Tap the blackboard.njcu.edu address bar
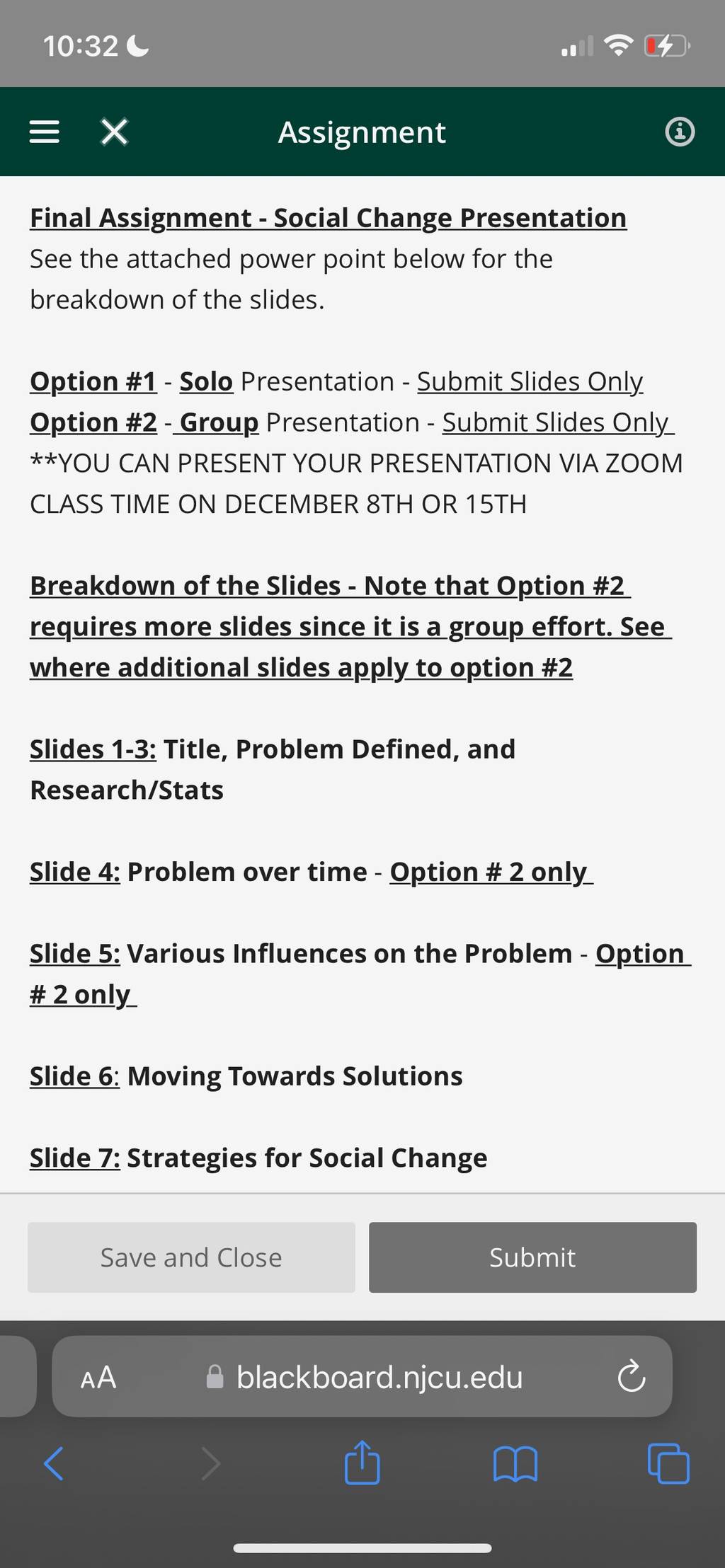The height and width of the screenshot is (1568, 725). click(362, 1377)
